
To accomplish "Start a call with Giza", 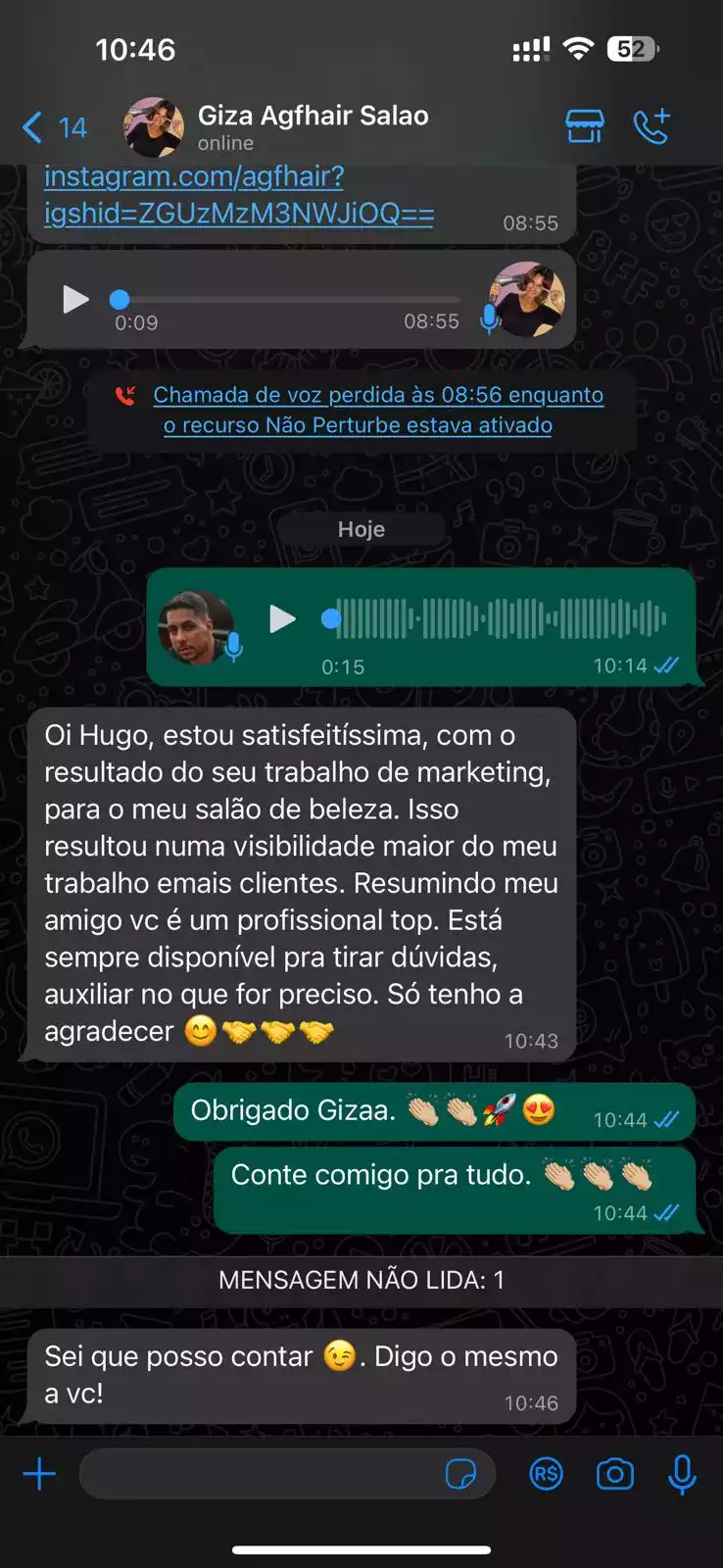I will pos(651,126).
